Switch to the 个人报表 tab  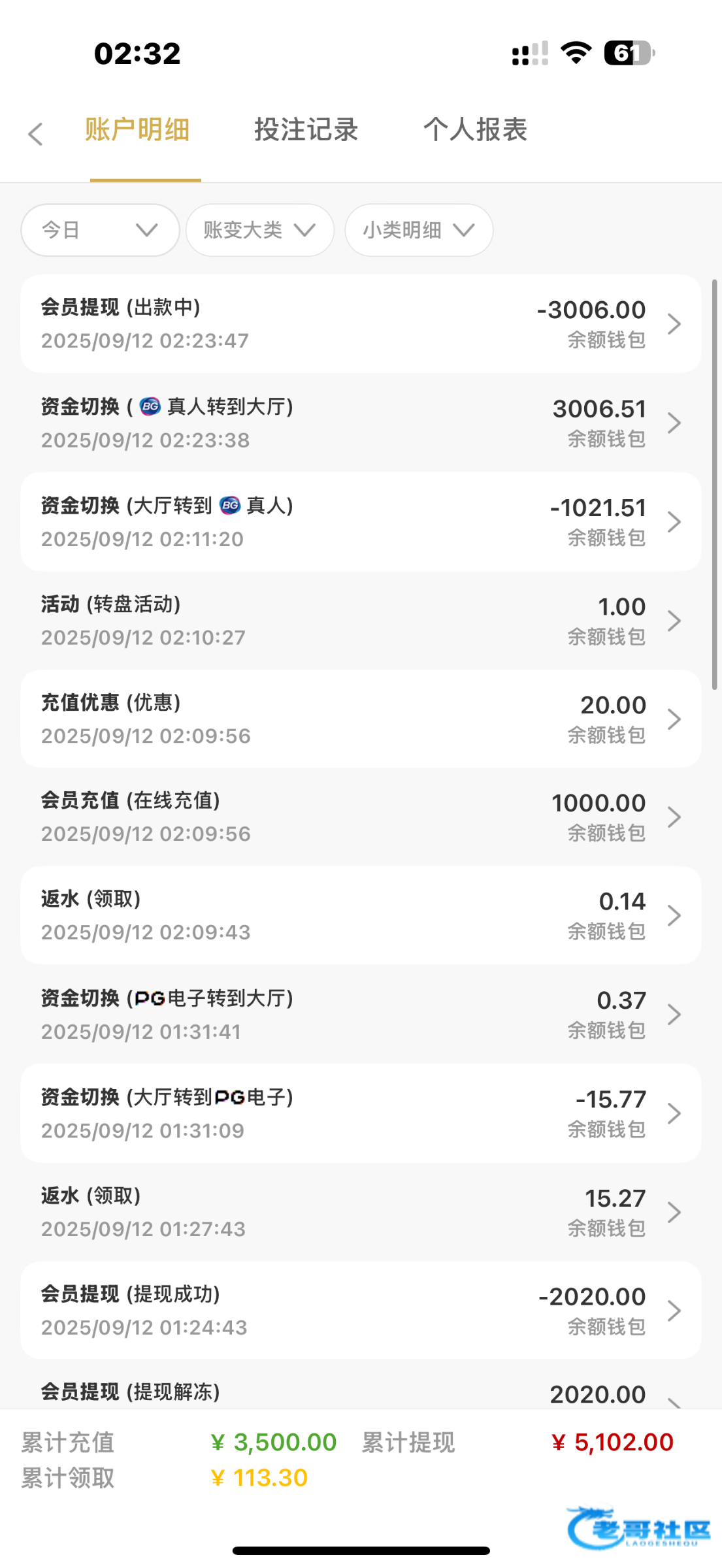point(476,129)
